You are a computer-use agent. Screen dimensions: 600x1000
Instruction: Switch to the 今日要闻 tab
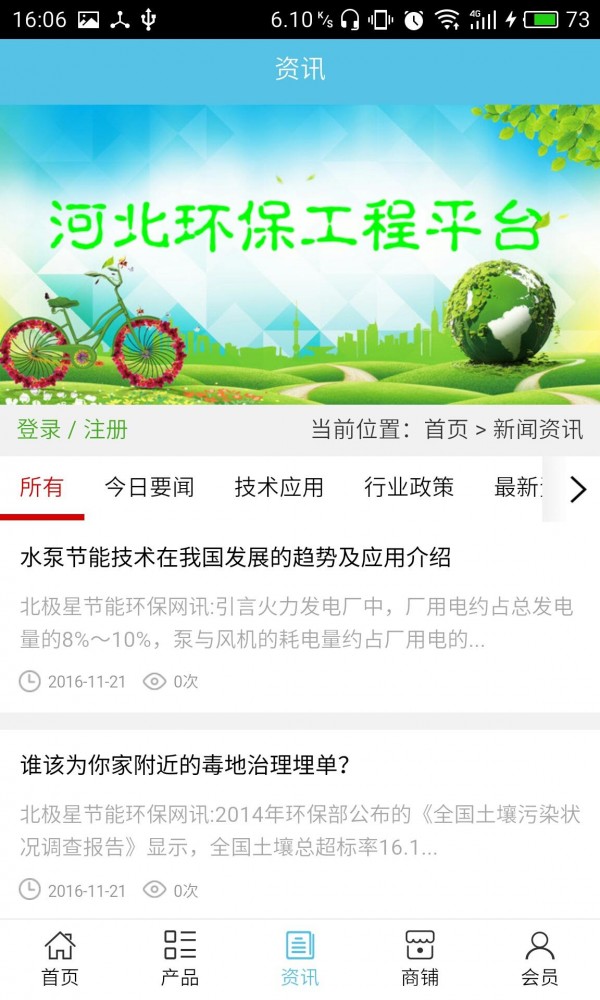[x=149, y=487]
